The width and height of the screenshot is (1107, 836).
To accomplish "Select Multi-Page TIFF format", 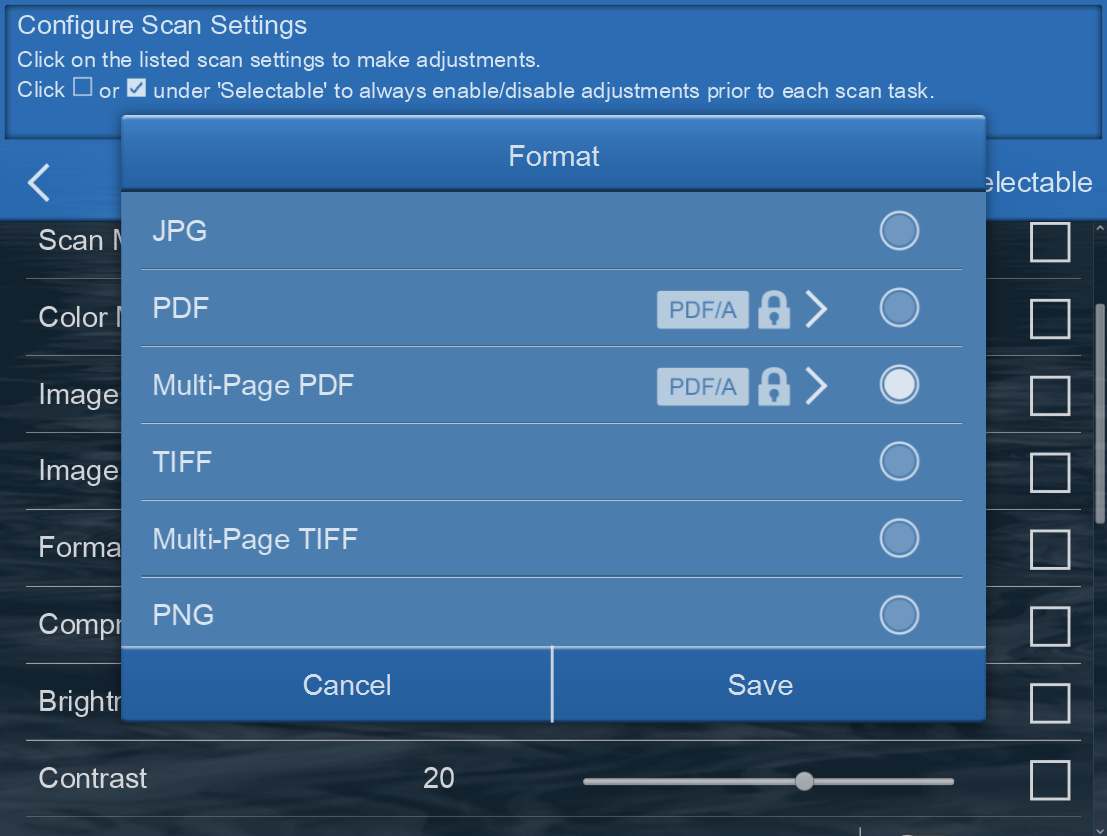I will 898,539.
